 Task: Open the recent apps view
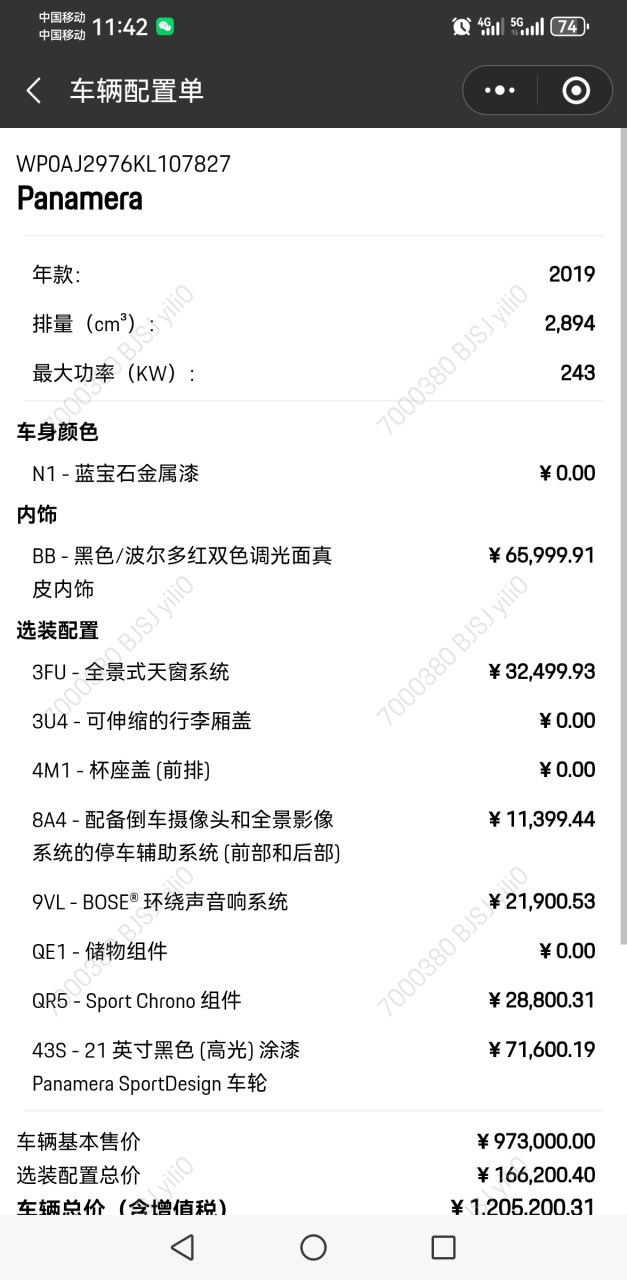click(443, 1247)
